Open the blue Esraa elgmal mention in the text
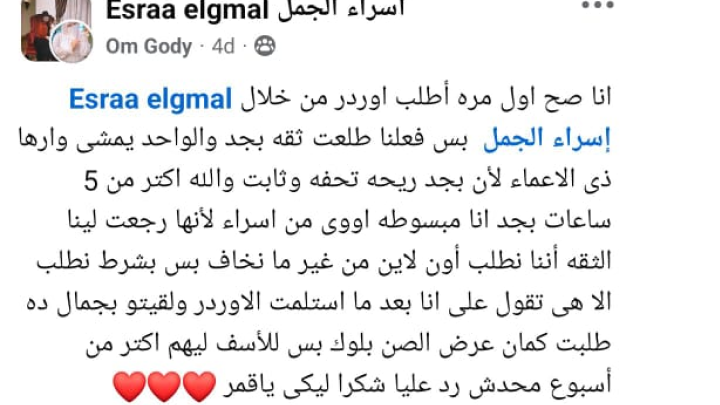 pyautogui.click(x=148, y=99)
